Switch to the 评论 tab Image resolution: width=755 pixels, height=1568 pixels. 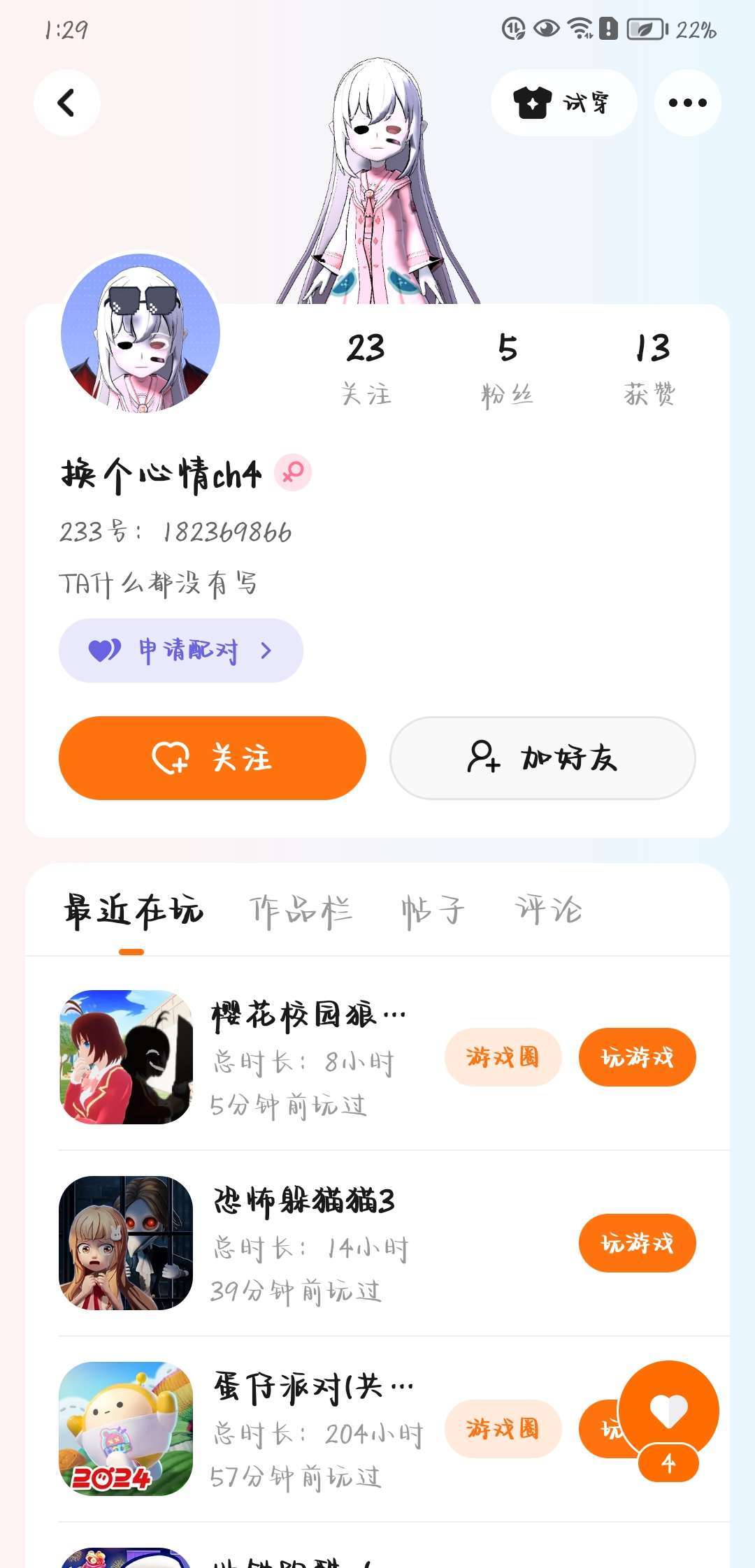(x=548, y=911)
